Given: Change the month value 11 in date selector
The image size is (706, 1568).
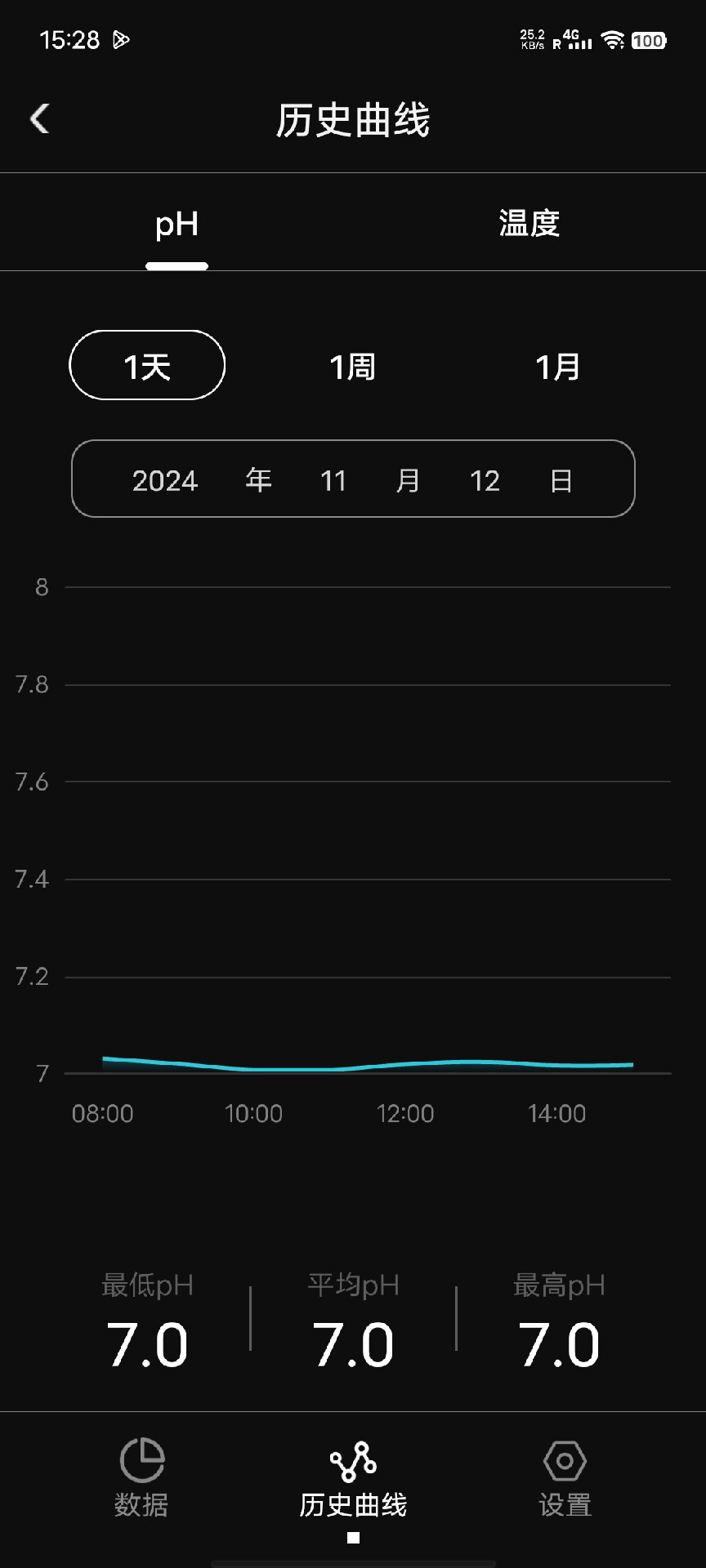Looking at the screenshot, I should pyautogui.click(x=332, y=481).
